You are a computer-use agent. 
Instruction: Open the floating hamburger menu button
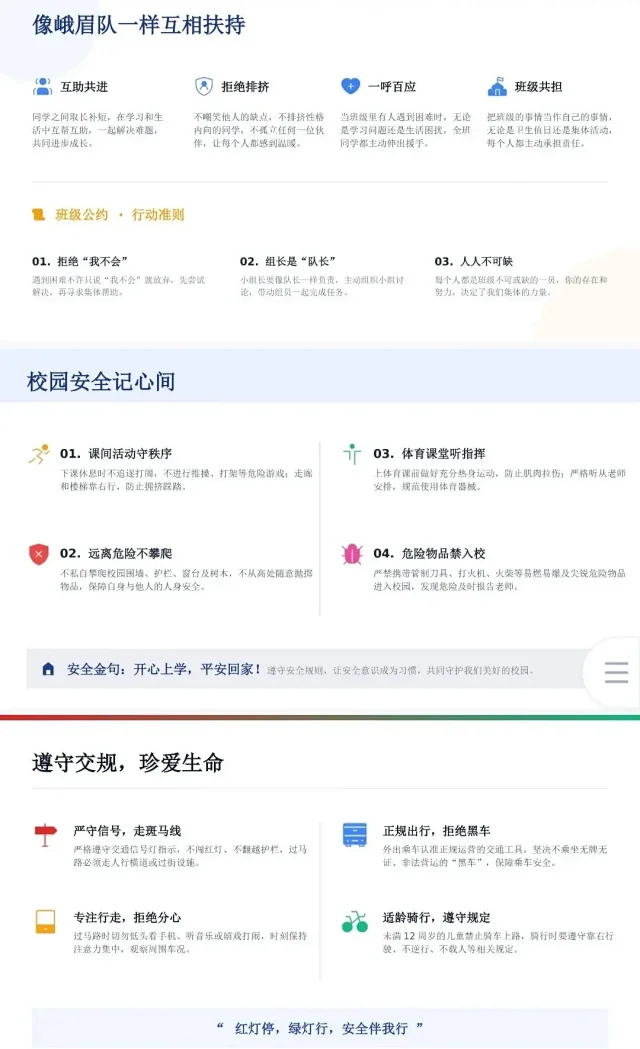(x=616, y=672)
